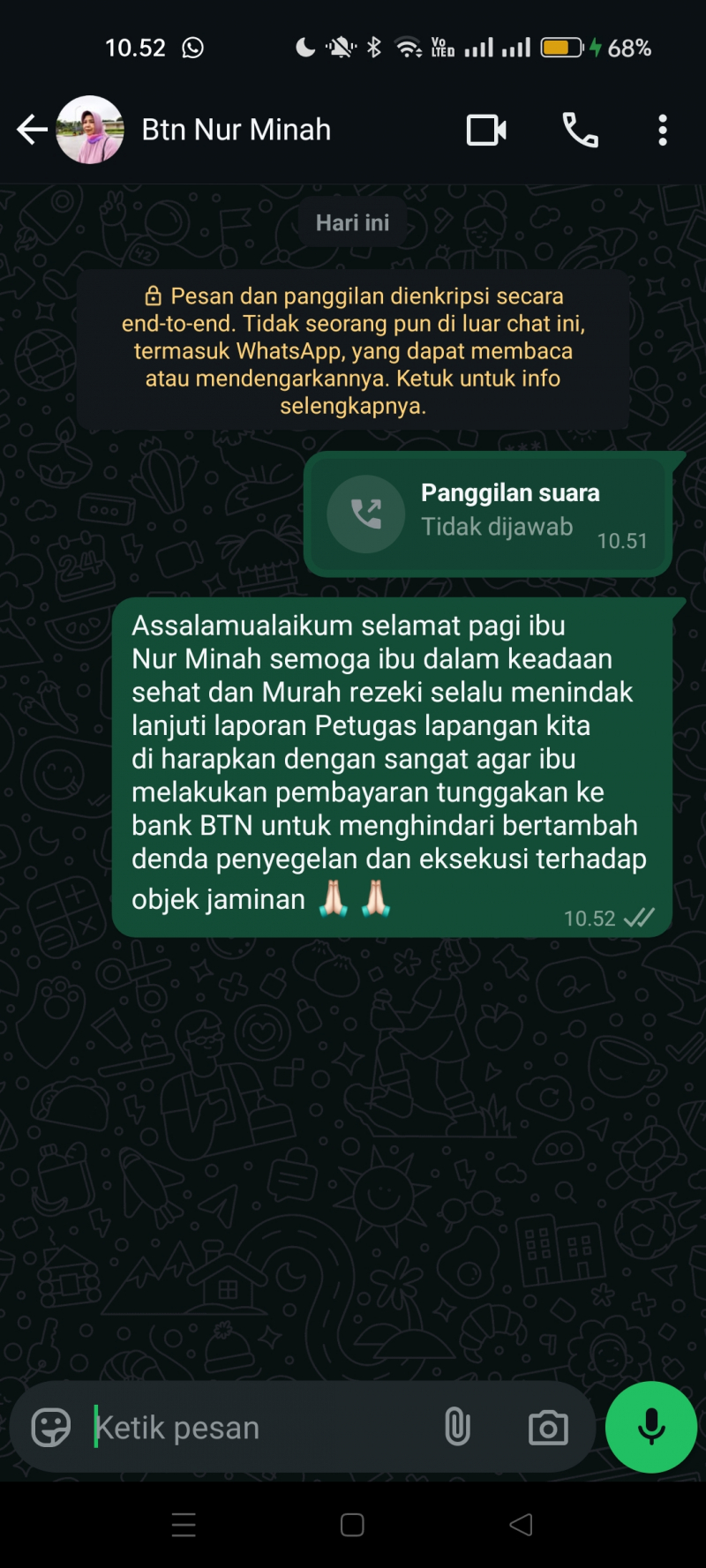The width and height of the screenshot is (706, 1568).
Task: Open Btn Nur Minah's profile photo
Action: (90, 130)
